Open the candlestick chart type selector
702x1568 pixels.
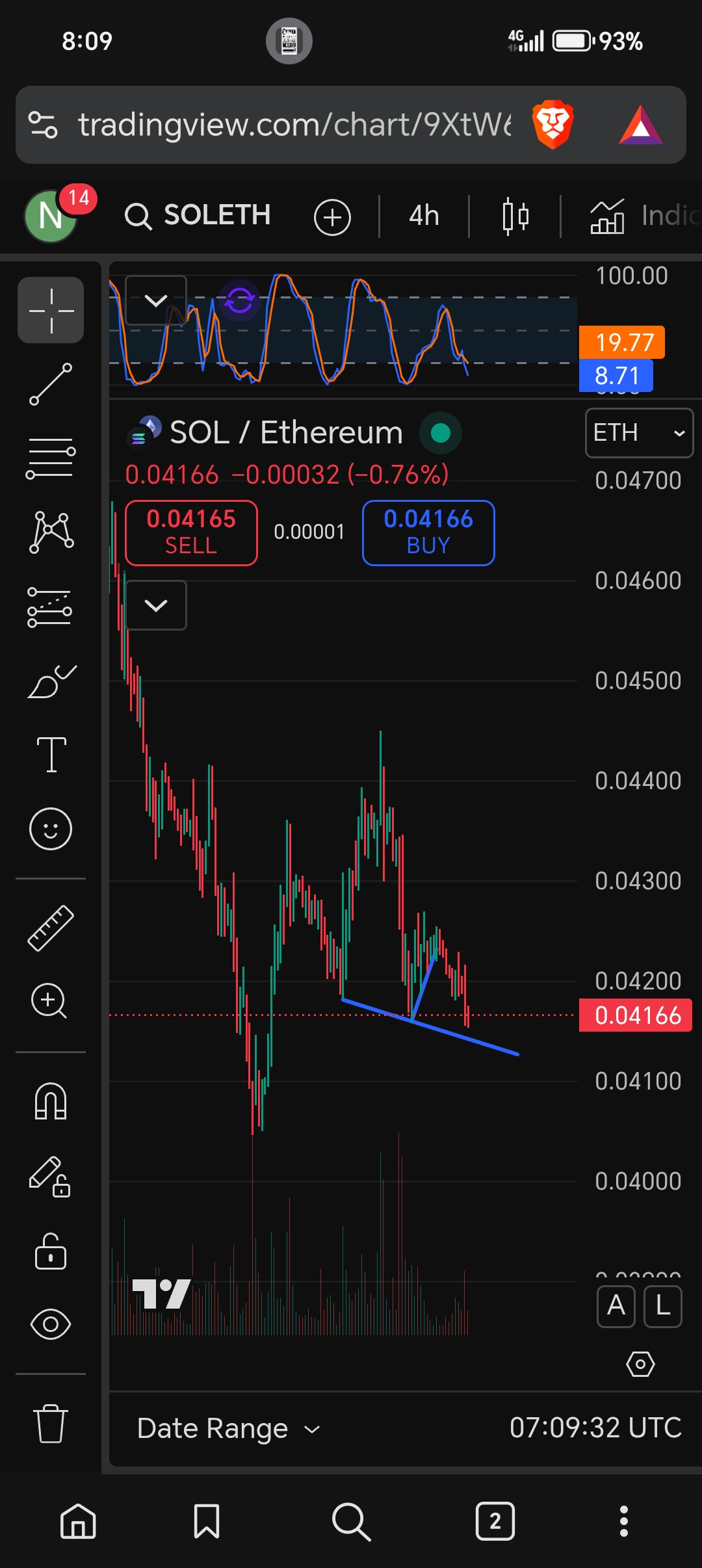click(x=515, y=216)
